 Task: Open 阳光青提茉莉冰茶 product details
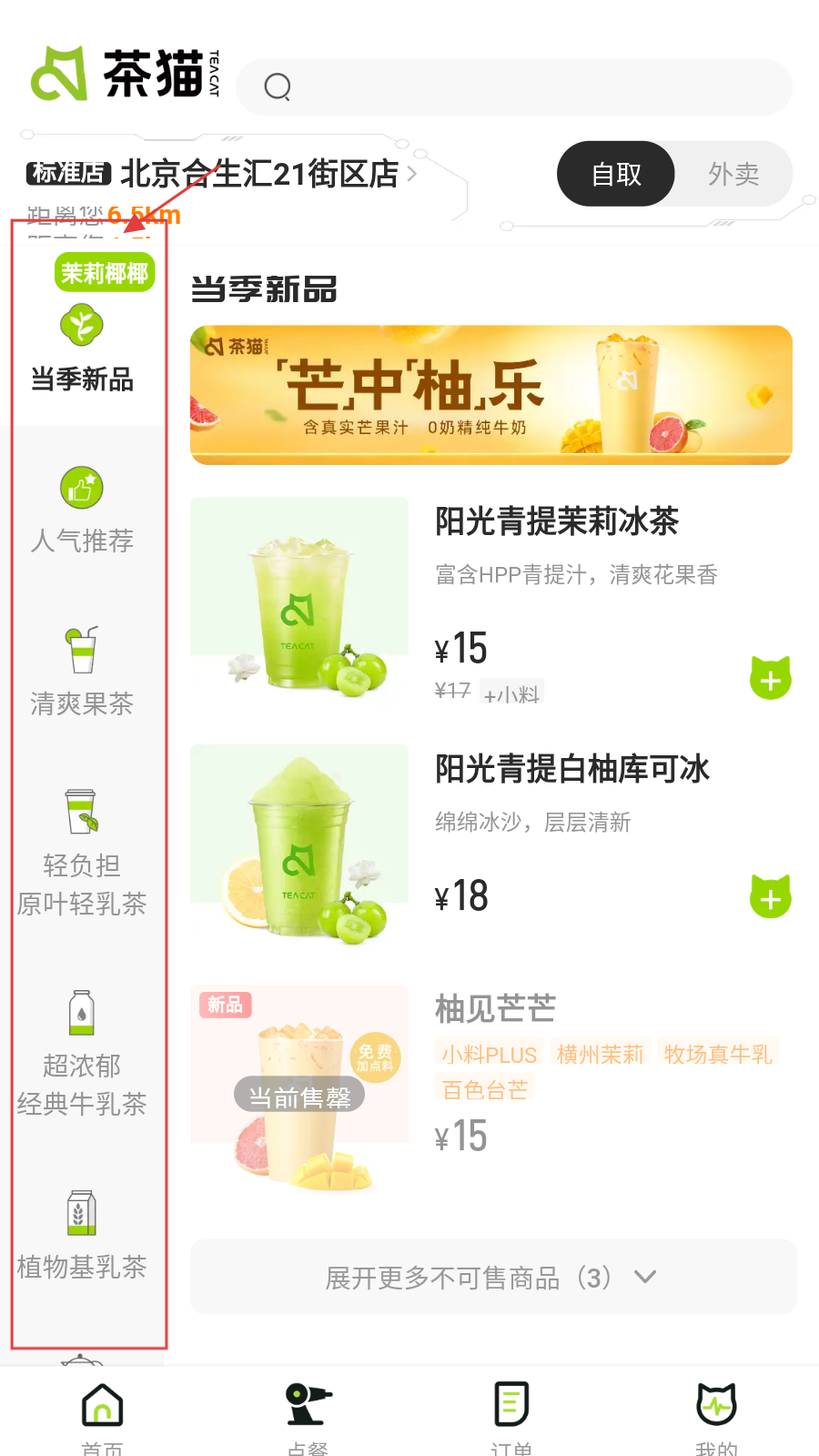(x=557, y=521)
